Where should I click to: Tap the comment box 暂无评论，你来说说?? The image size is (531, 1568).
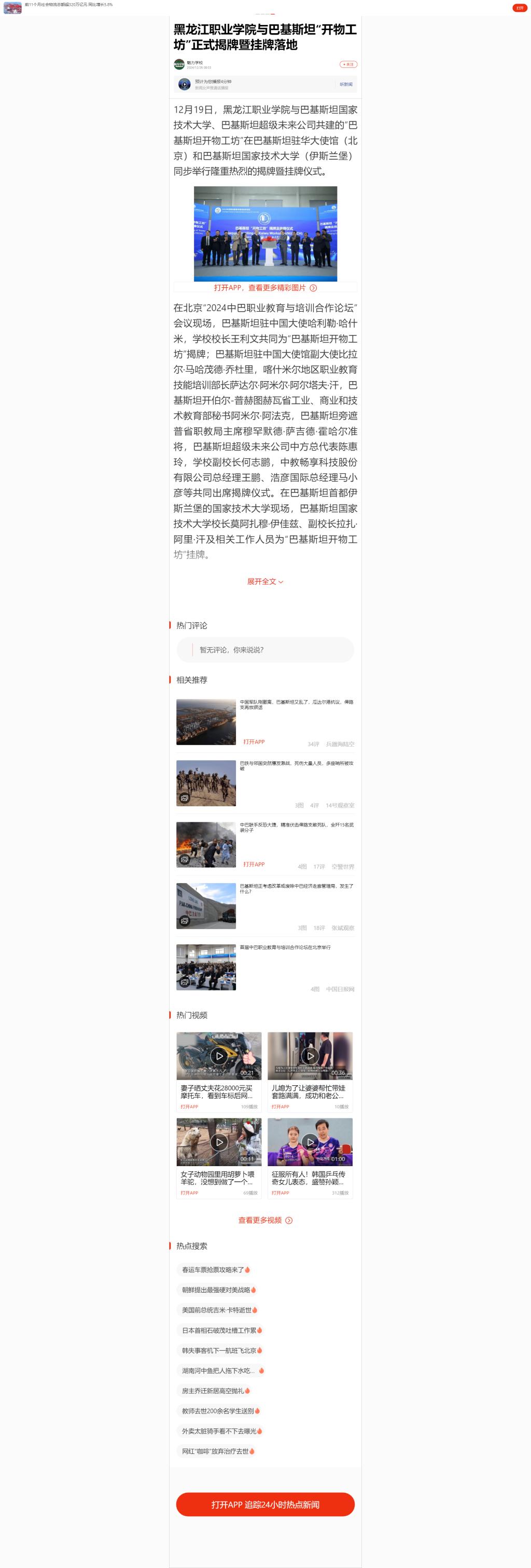click(x=265, y=650)
